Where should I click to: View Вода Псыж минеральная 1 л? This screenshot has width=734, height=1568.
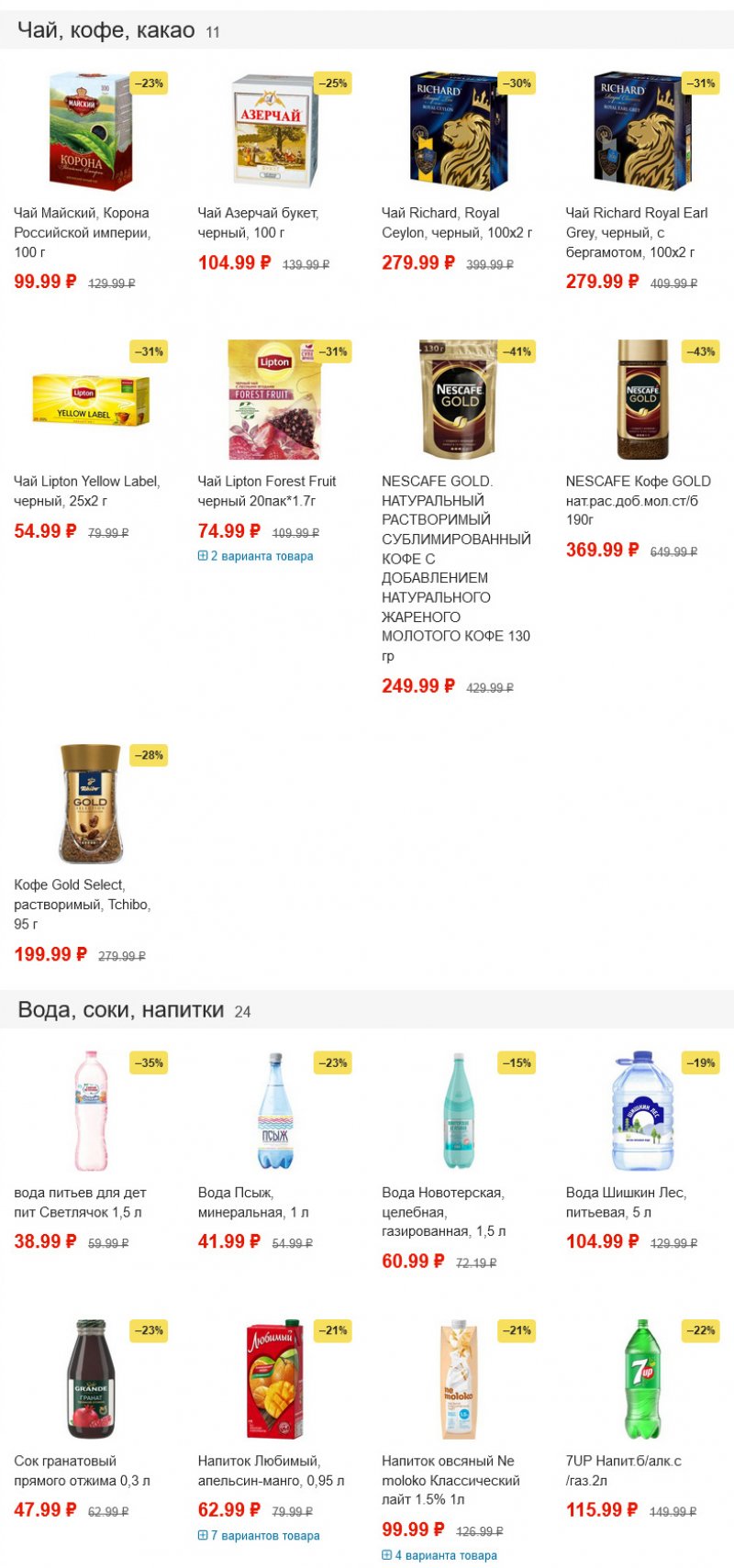click(x=273, y=1111)
